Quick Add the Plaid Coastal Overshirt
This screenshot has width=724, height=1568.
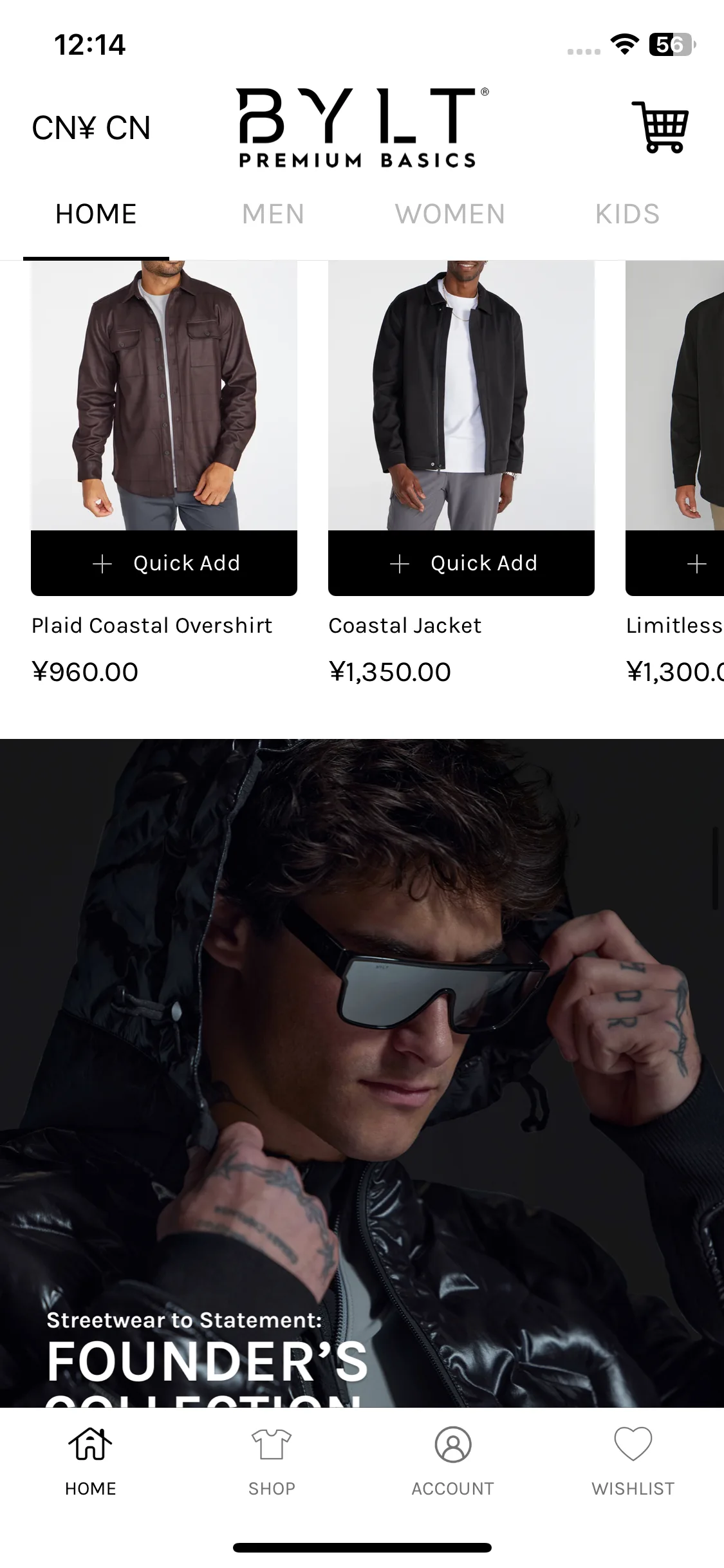coord(164,563)
